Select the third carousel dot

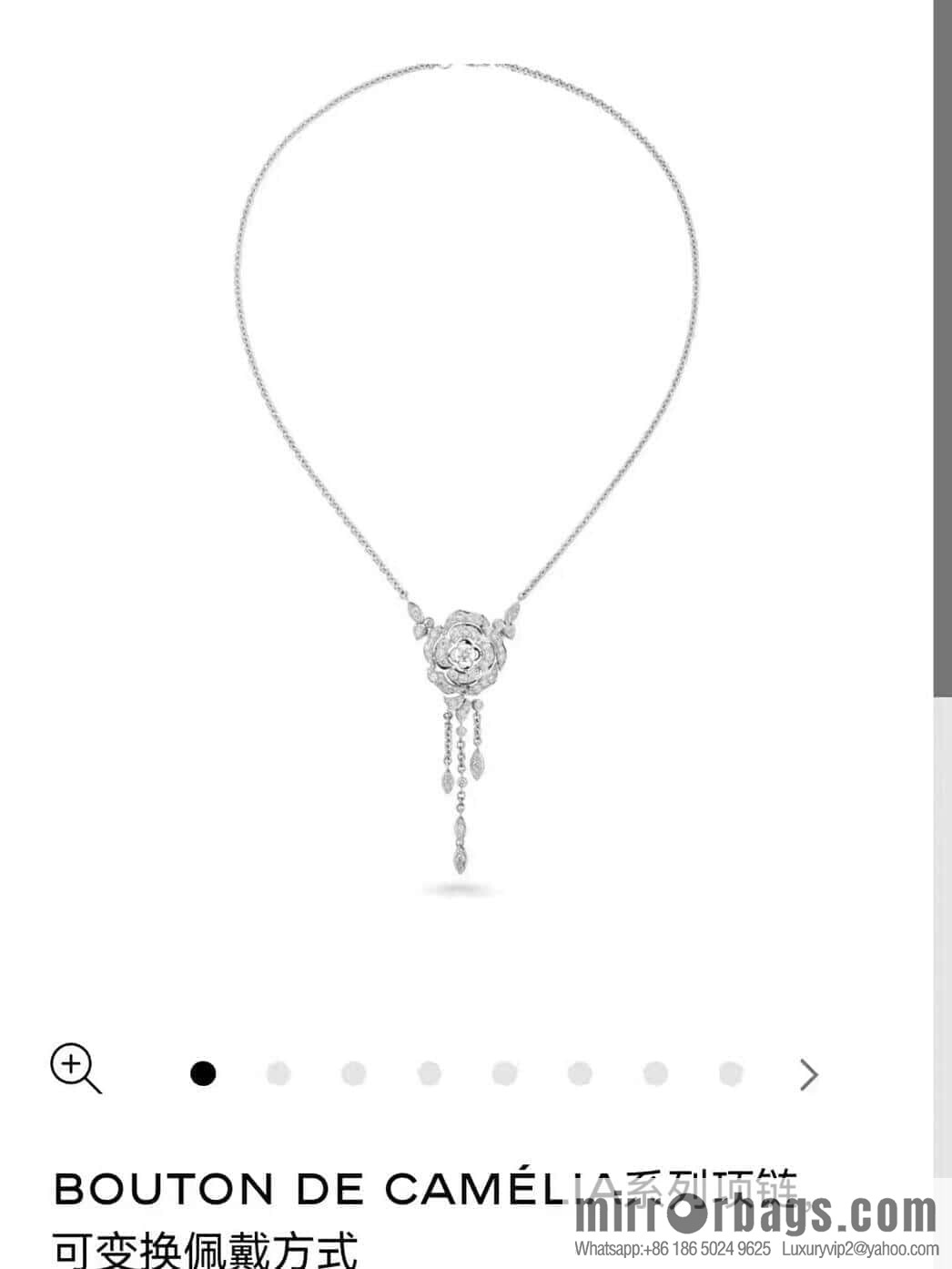point(352,1074)
